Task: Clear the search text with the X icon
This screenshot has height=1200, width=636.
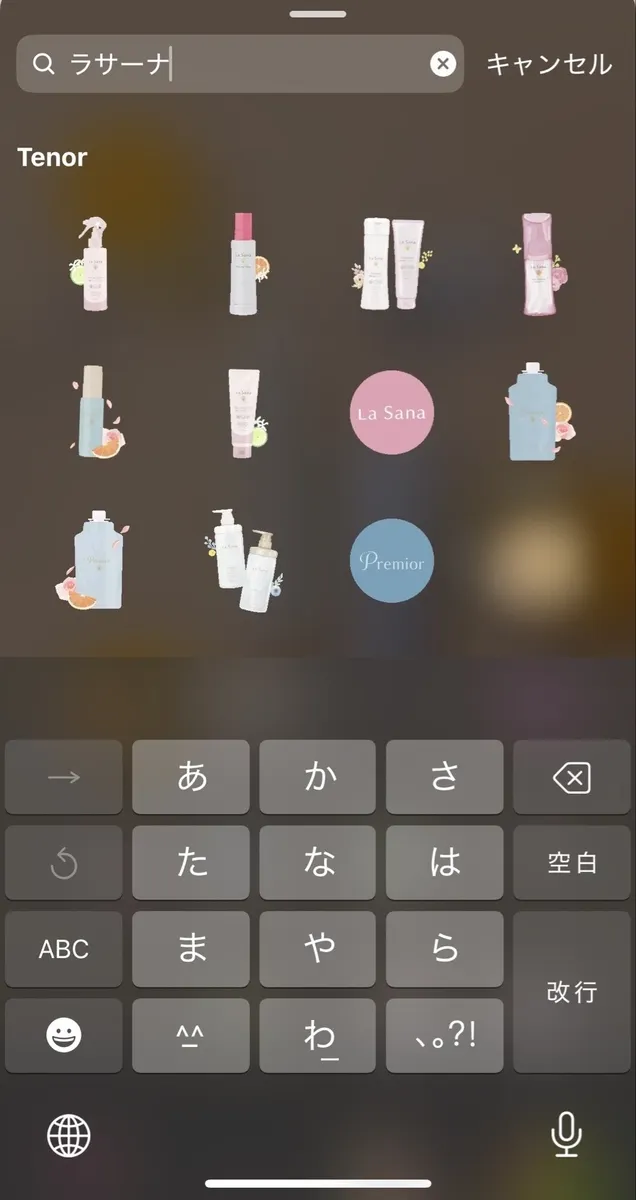Action: [x=442, y=64]
